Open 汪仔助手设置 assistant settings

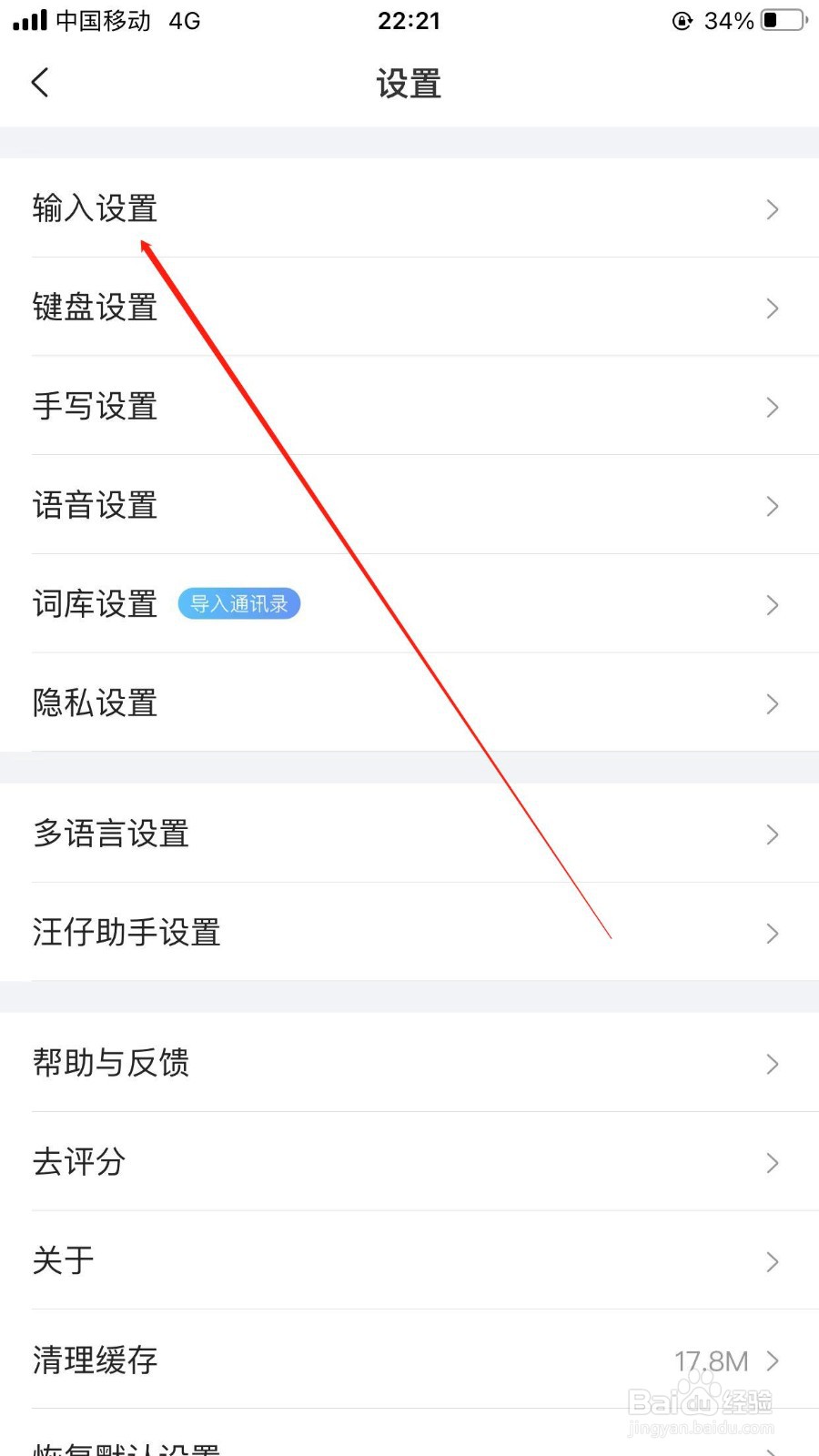click(126, 933)
